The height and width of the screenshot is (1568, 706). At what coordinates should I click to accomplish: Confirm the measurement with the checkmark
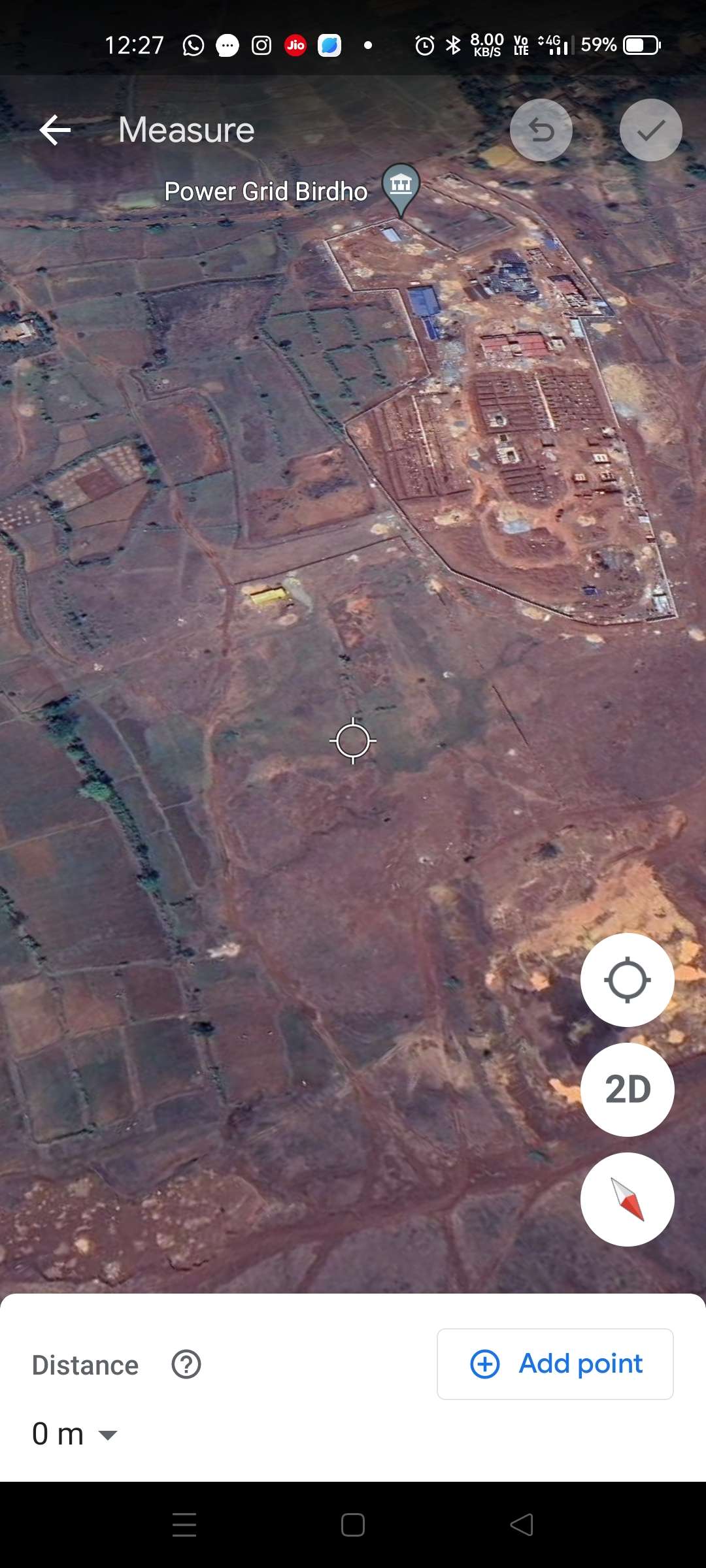[651, 130]
